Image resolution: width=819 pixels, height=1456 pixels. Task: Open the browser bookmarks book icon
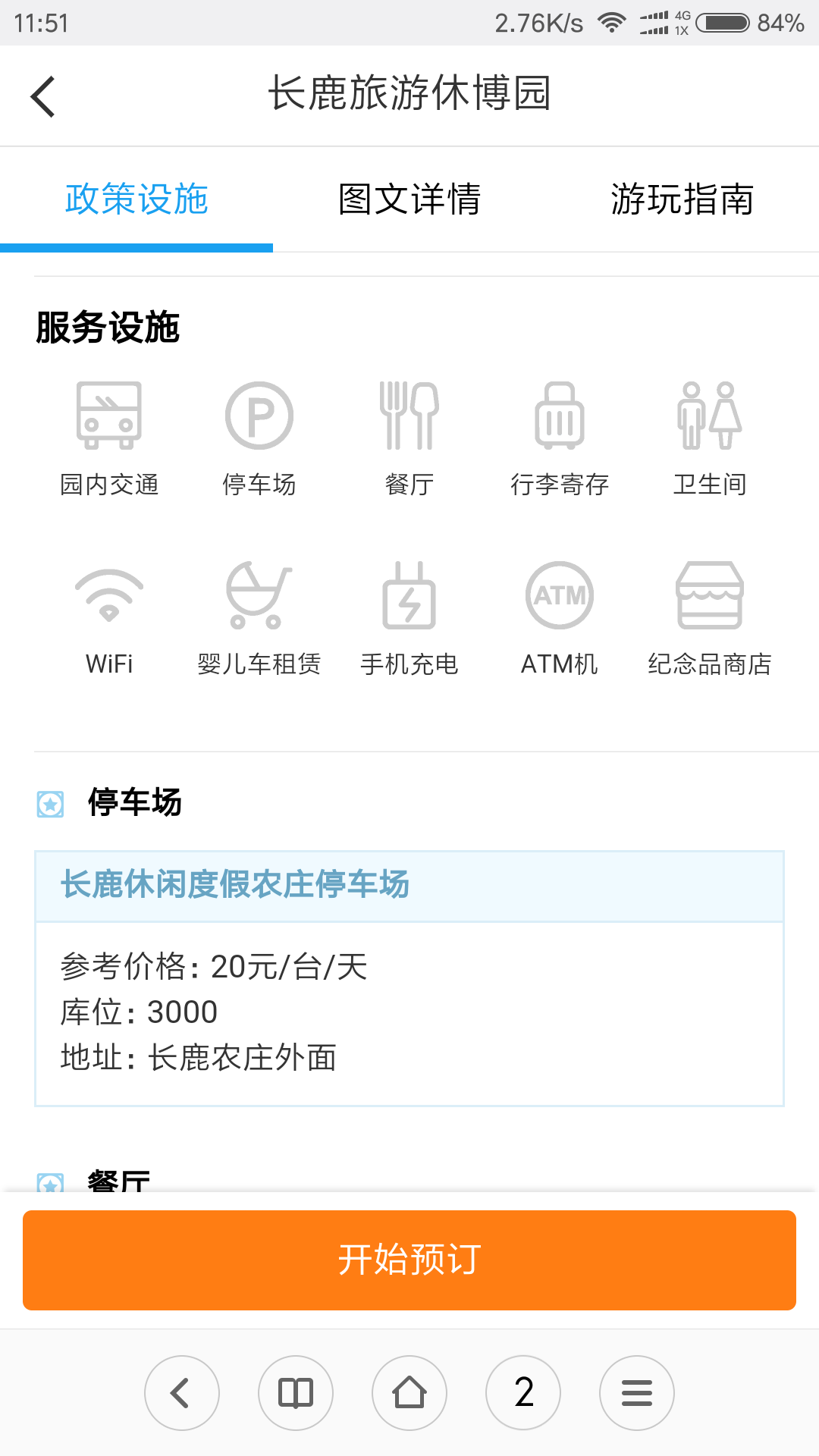pyautogui.click(x=296, y=1392)
